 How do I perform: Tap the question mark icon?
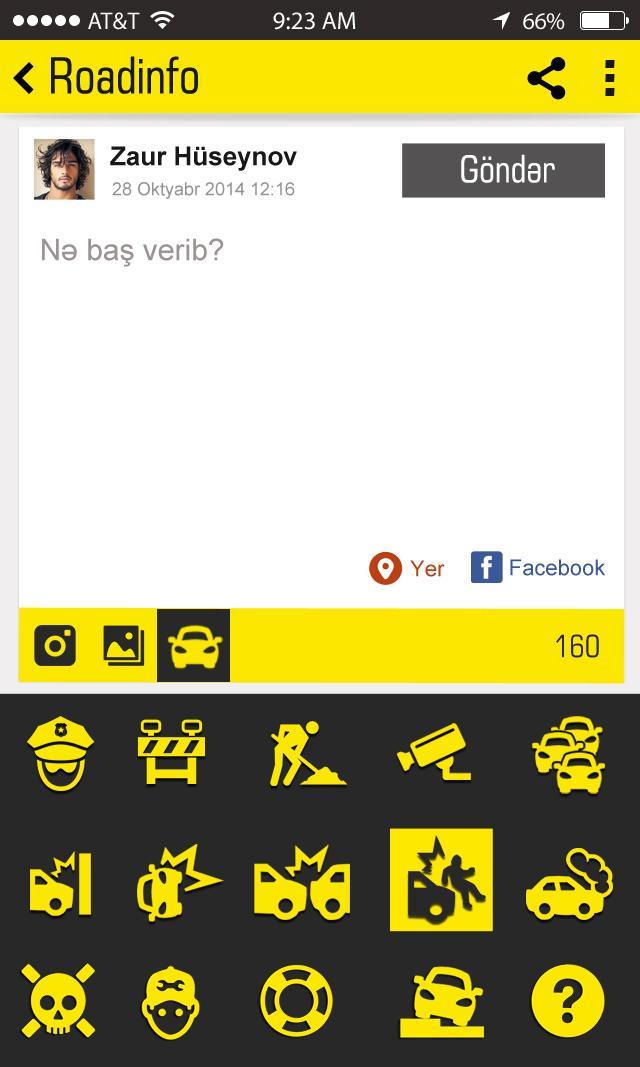[568, 1001]
